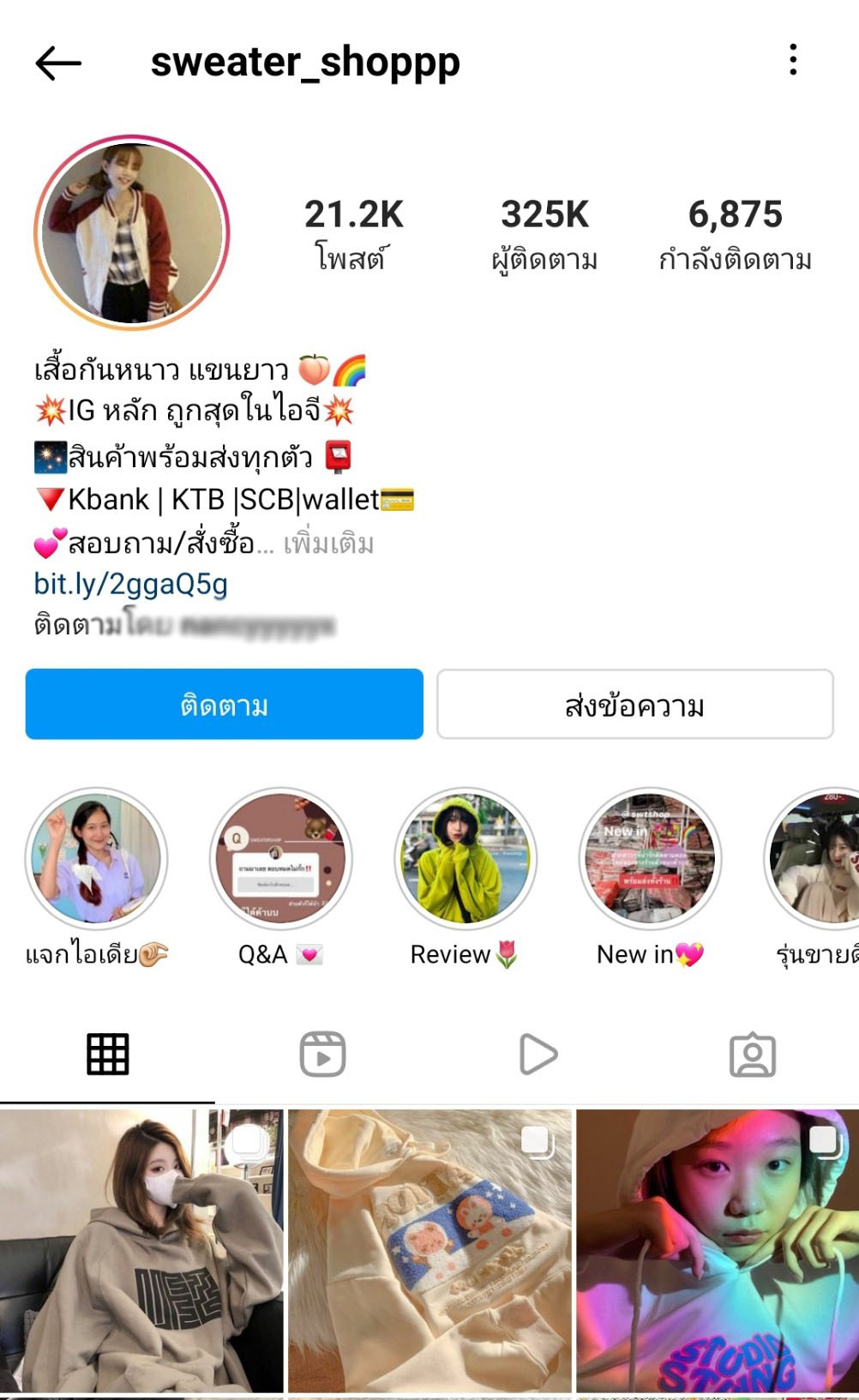Go back using the arrow
Viewport: 859px width, 1400px height.
click(58, 63)
